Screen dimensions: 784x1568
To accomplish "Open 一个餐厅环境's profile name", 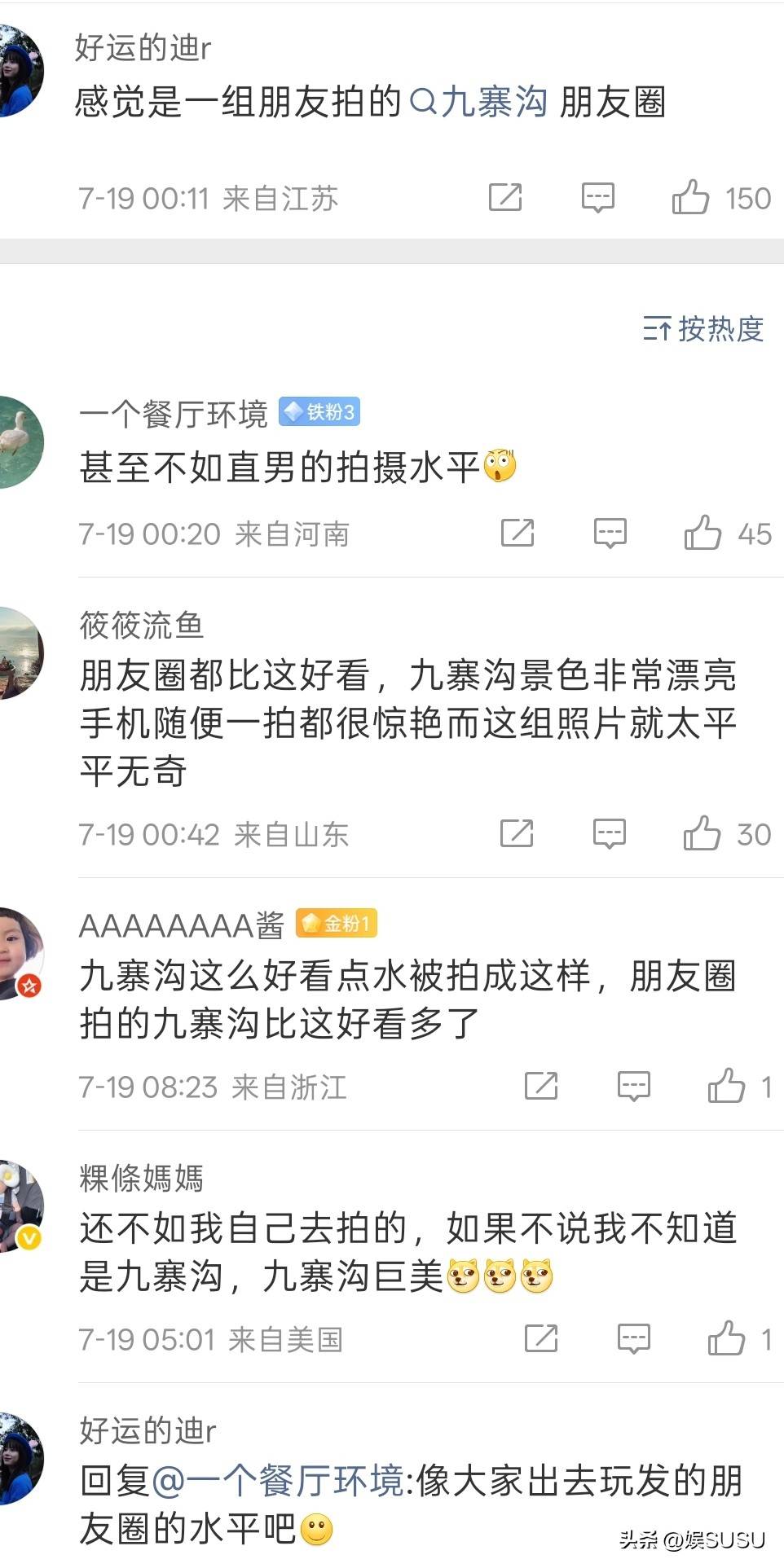I will pyautogui.click(x=174, y=414).
